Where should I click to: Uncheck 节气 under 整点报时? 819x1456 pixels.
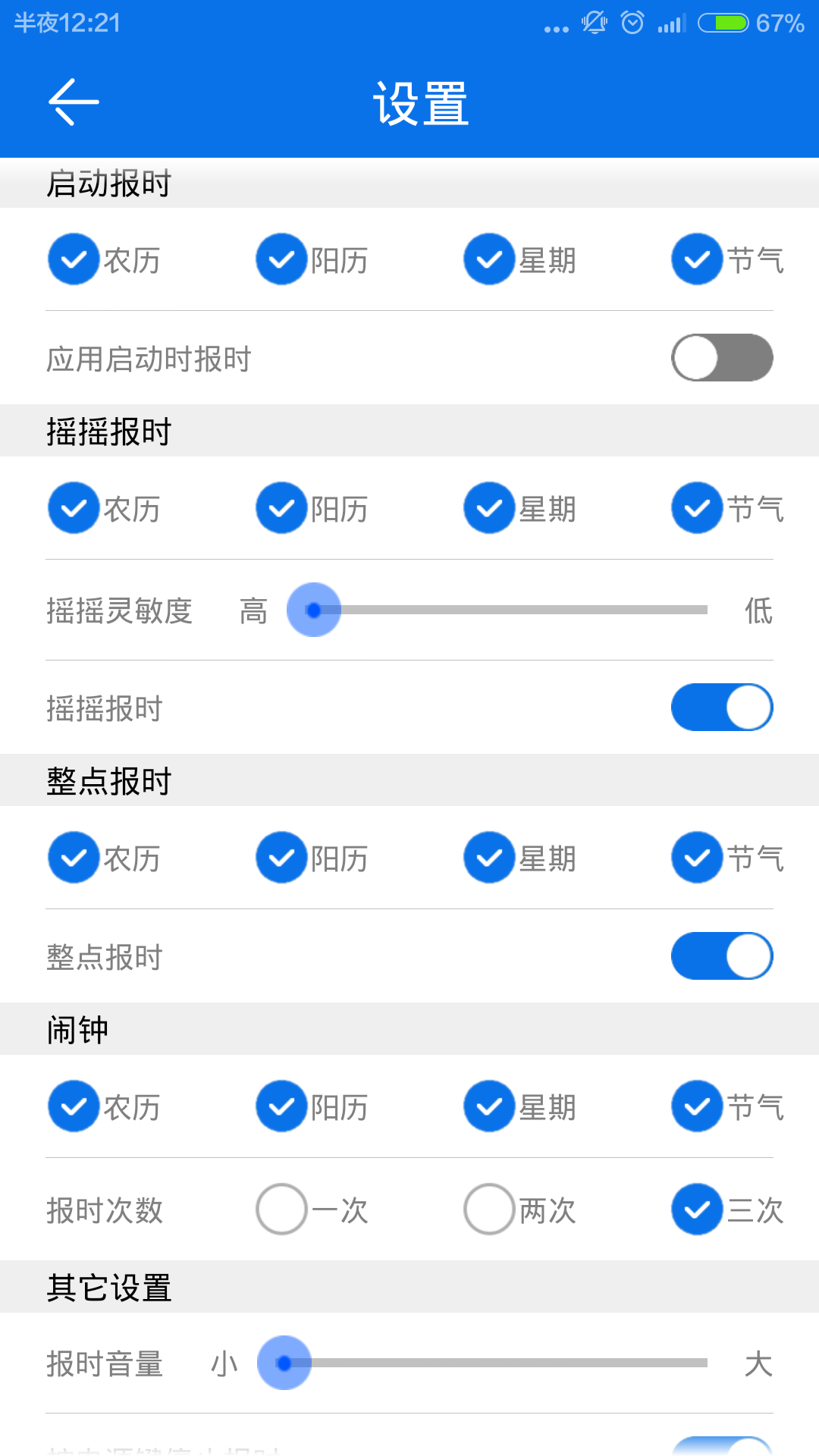(698, 858)
